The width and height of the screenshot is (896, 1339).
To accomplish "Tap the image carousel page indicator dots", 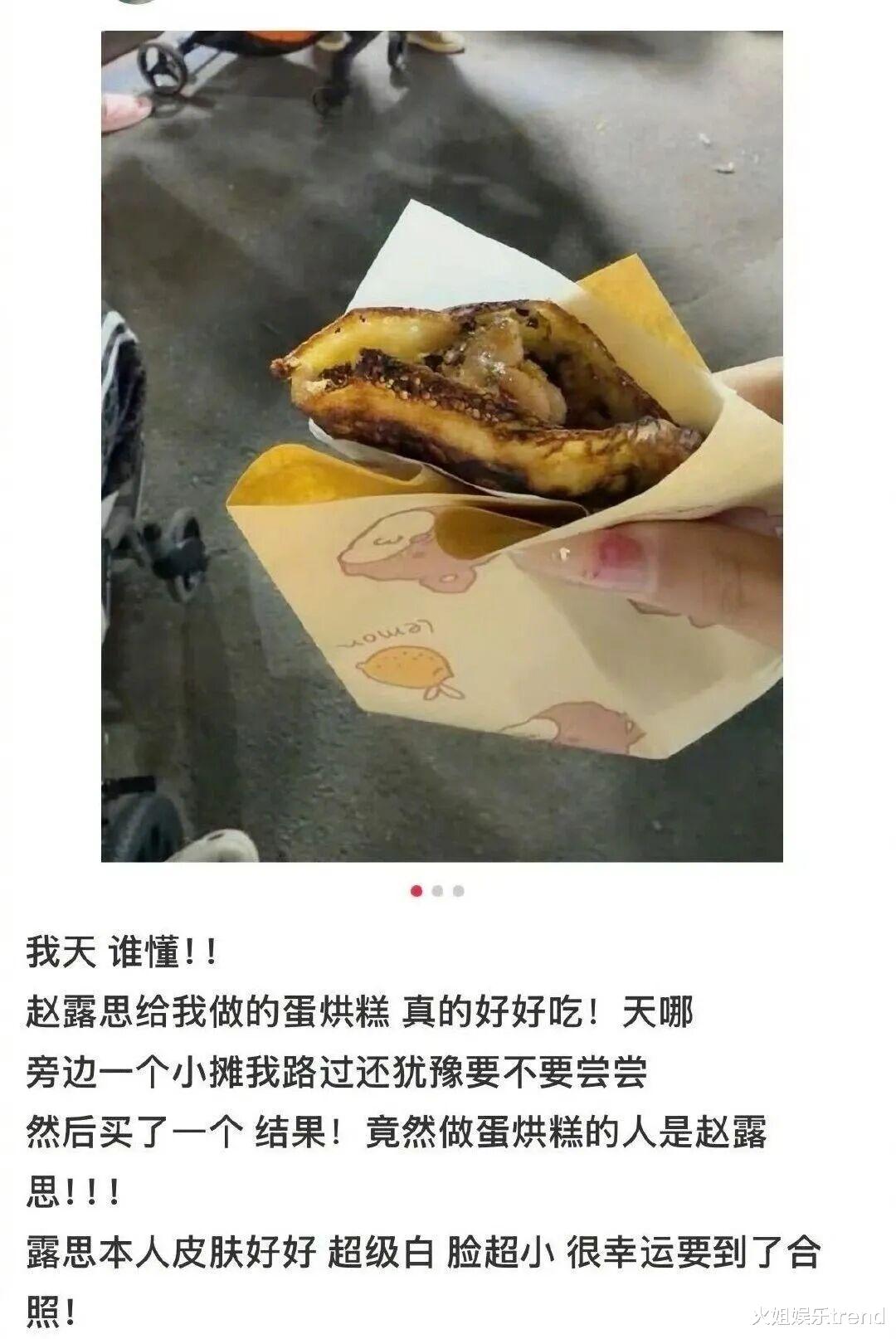I will coord(437,891).
